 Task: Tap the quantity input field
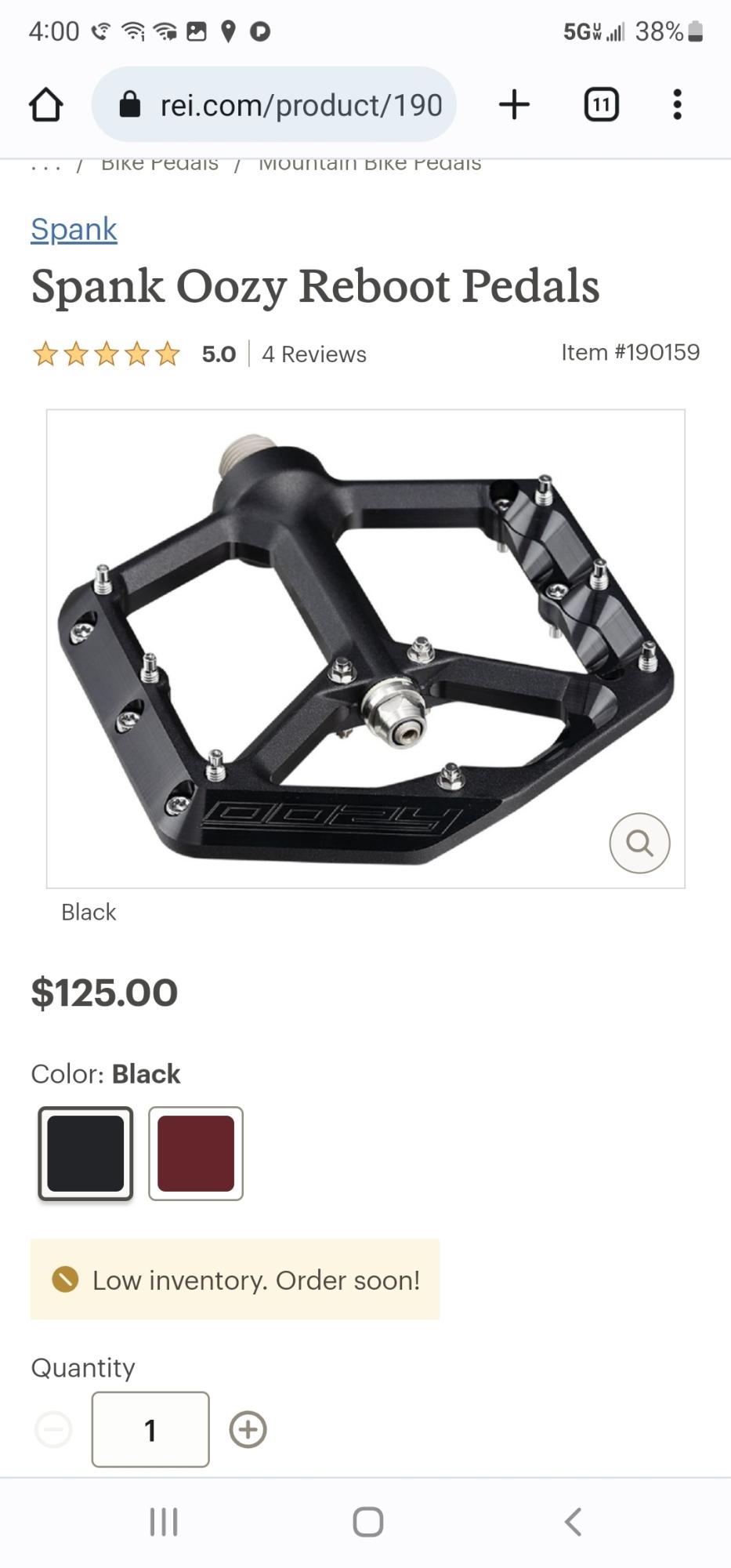150,1429
